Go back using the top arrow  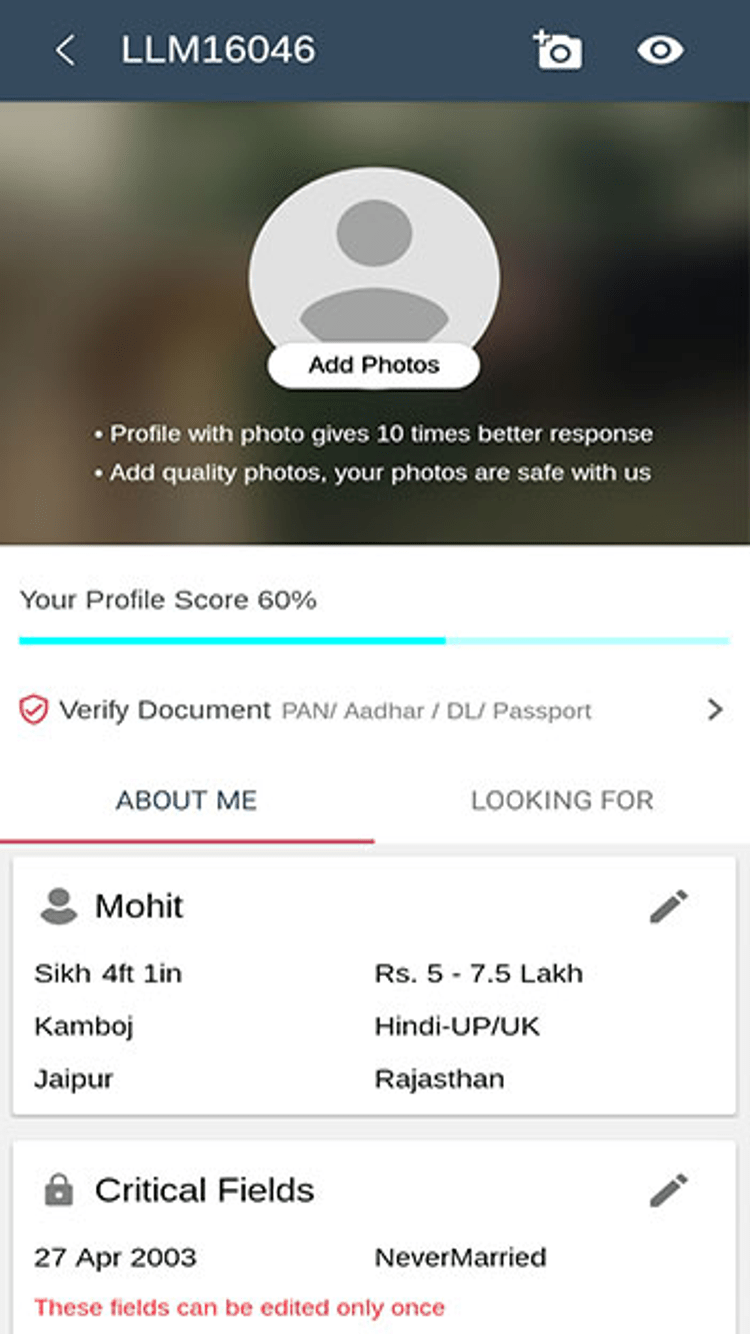pyautogui.click(x=65, y=50)
